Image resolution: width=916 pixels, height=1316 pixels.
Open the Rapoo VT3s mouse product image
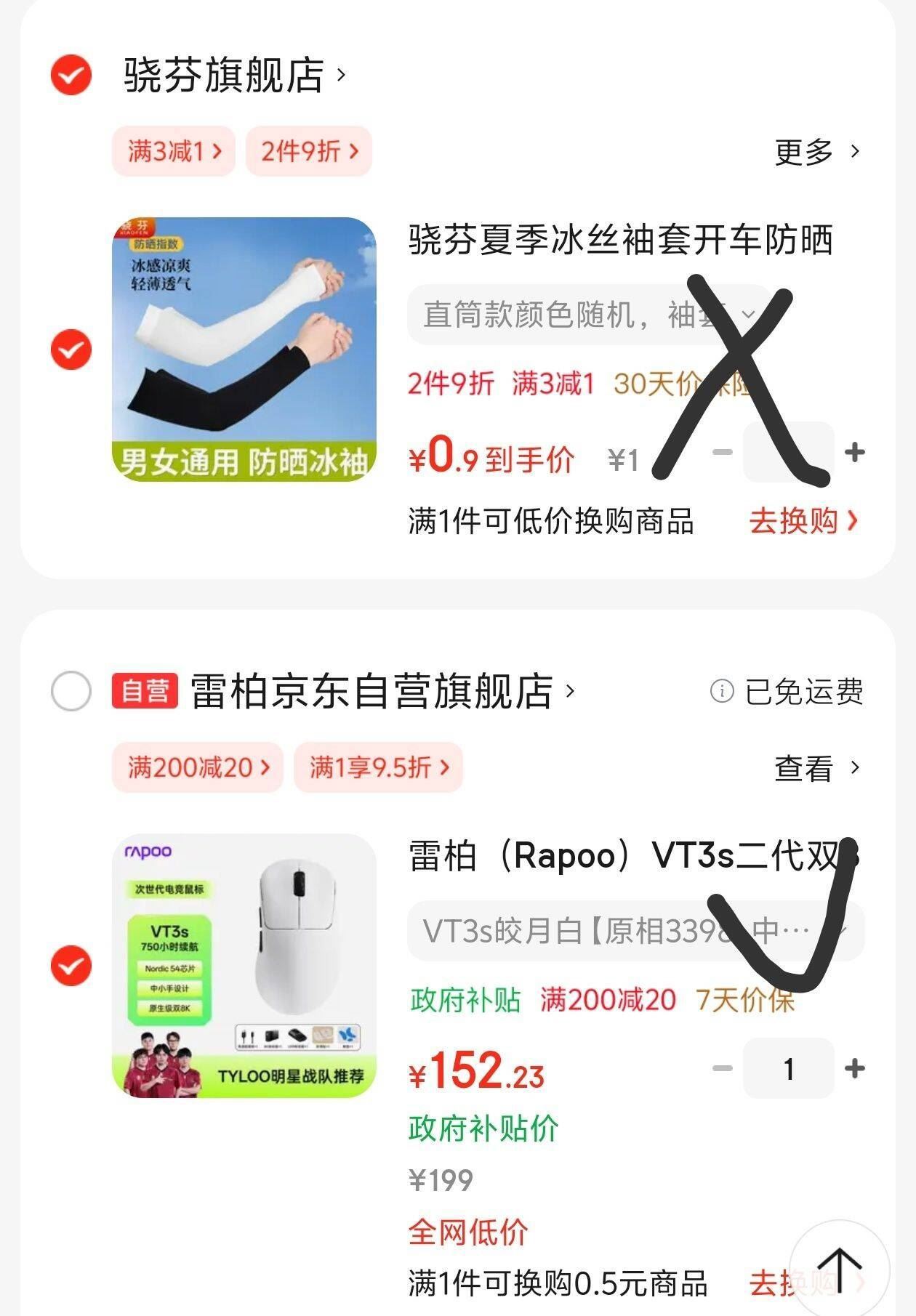(244, 966)
